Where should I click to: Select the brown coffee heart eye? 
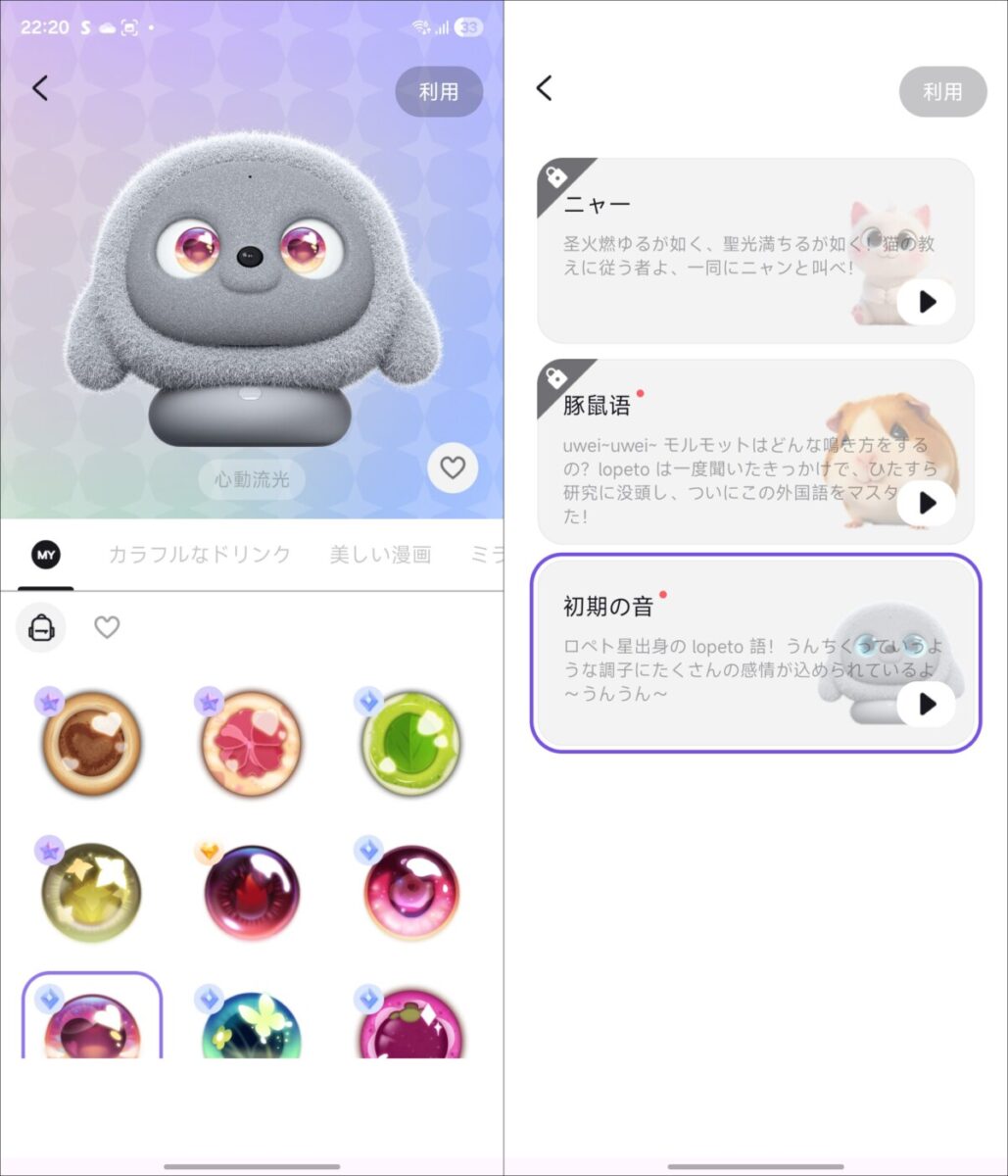tap(91, 742)
